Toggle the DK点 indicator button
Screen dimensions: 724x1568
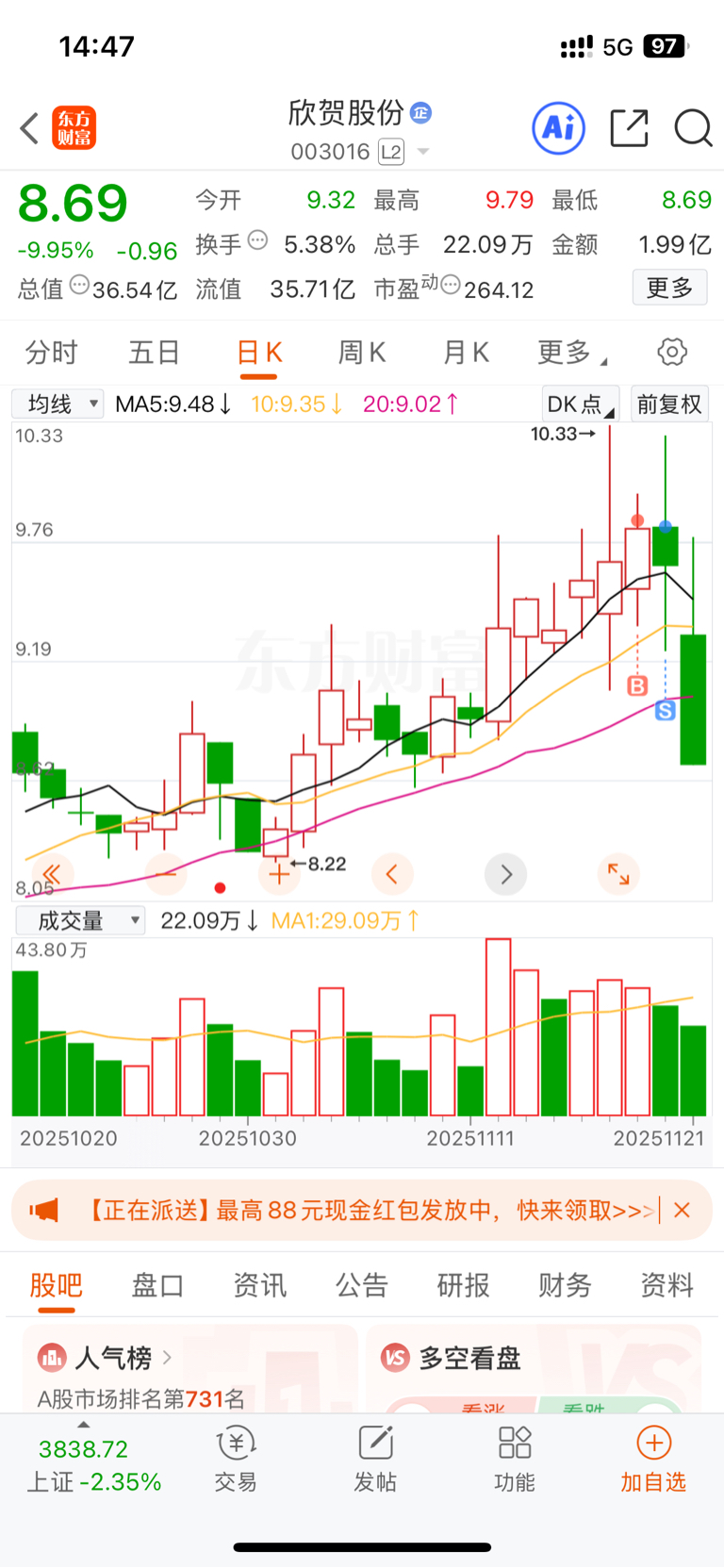[580, 404]
